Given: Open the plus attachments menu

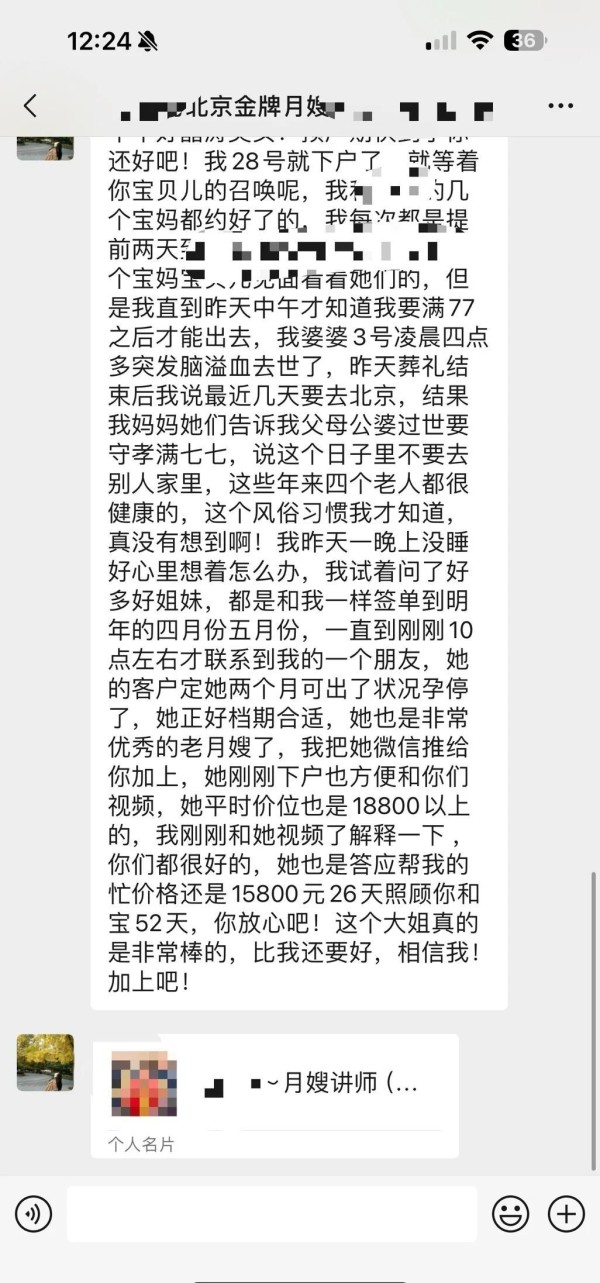Looking at the screenshot, I should point(566,1214).
